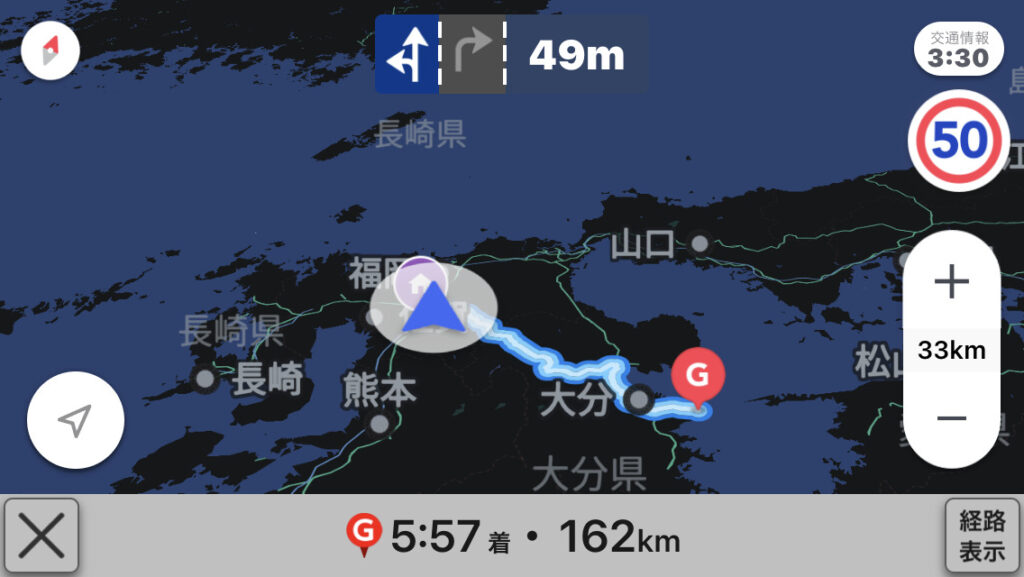Zoom out the map with minus
The width and height of the screenshot is (1024, 577).
[x=951, y=418]
